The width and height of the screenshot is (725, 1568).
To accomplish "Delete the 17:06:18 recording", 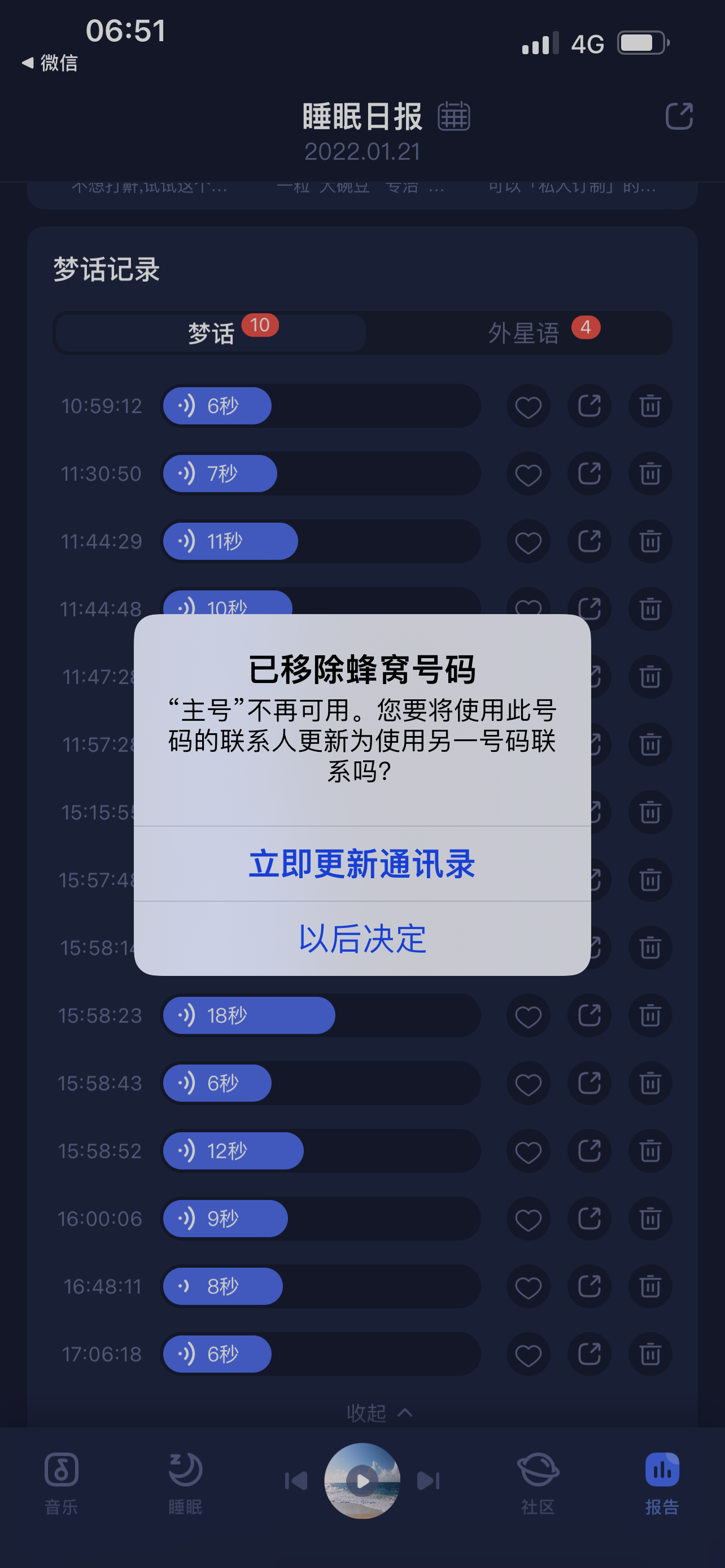I will [650, 1354].
